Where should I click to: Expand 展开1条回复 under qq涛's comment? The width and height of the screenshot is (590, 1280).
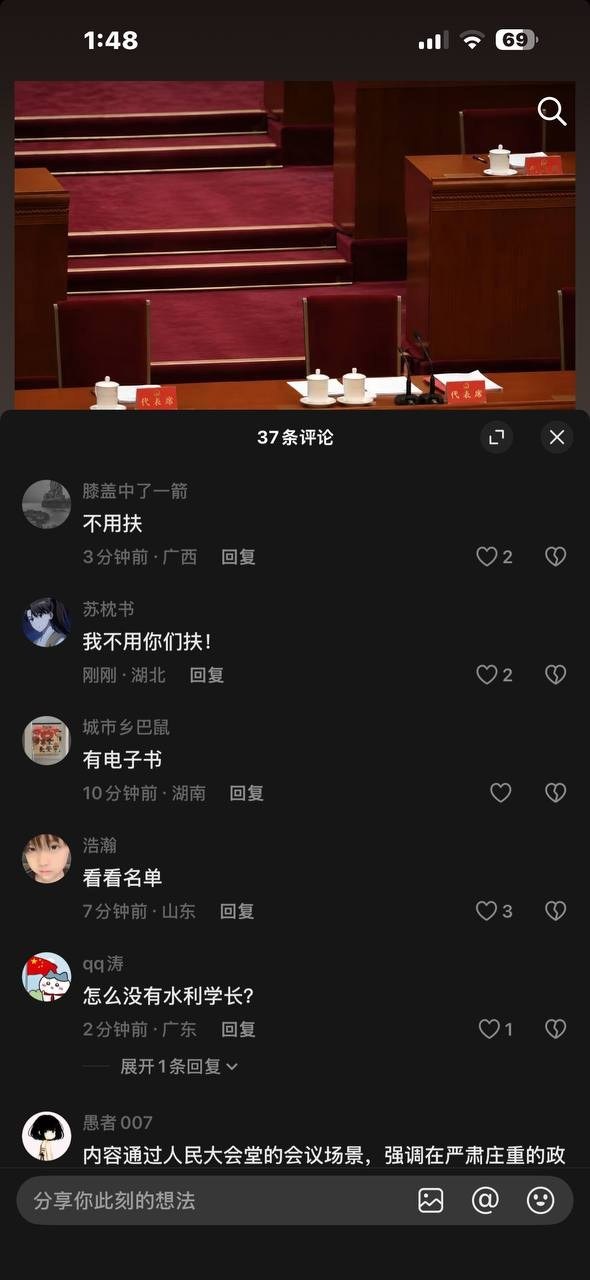(x=179, y=1066)
